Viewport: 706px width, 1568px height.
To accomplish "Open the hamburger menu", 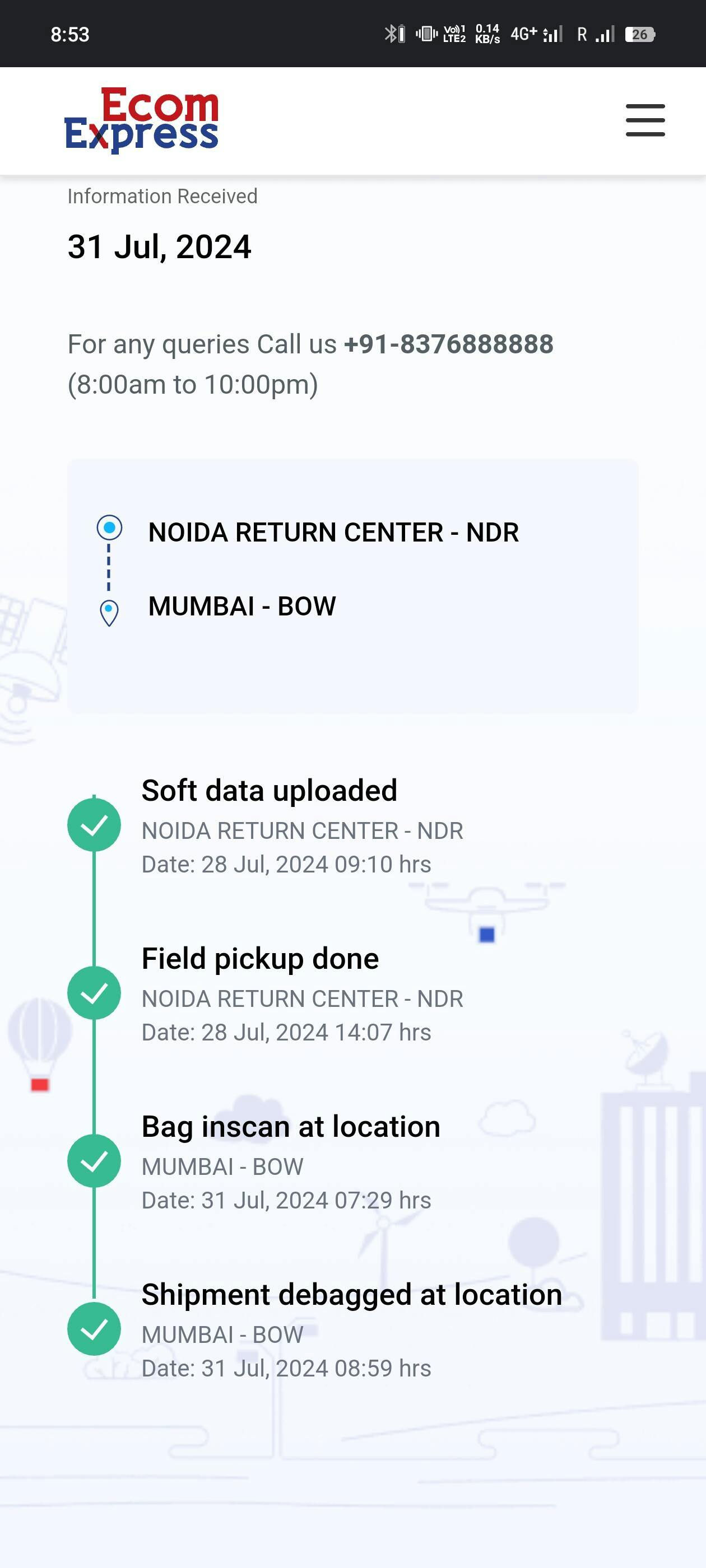I will point(645,120).
